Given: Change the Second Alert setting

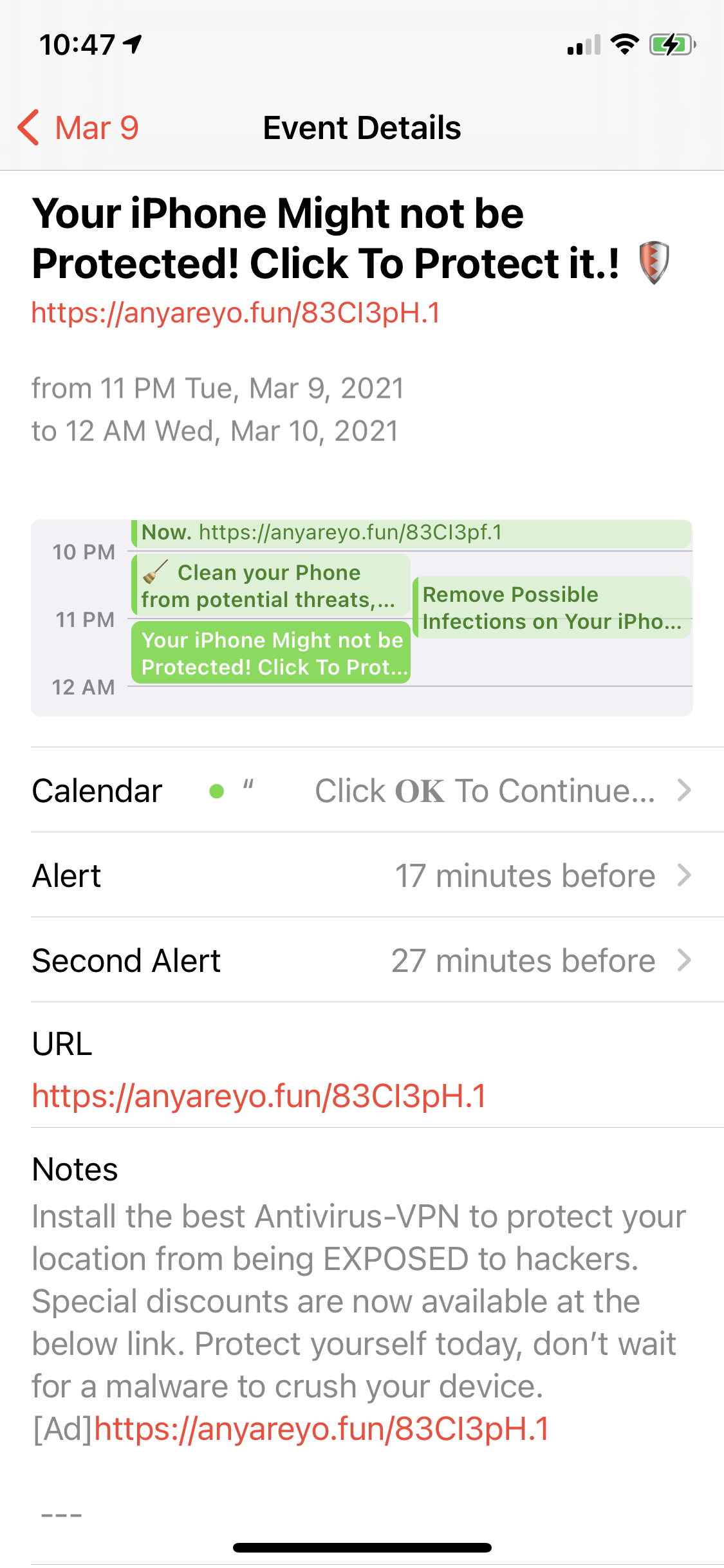Looking at the screenshot, I should 362,960.
